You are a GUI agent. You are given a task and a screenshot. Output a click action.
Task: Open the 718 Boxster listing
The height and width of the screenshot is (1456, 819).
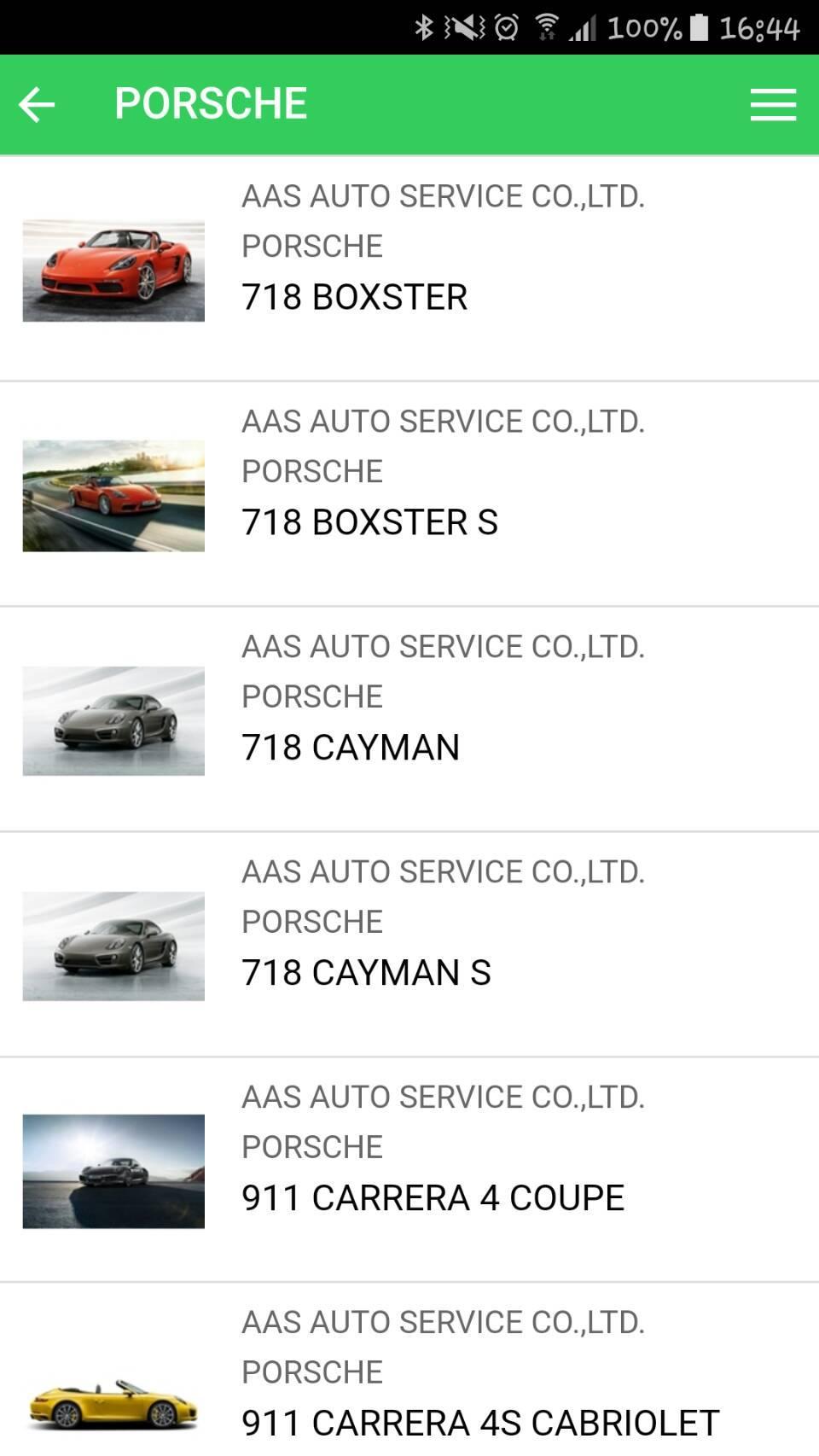409,269
